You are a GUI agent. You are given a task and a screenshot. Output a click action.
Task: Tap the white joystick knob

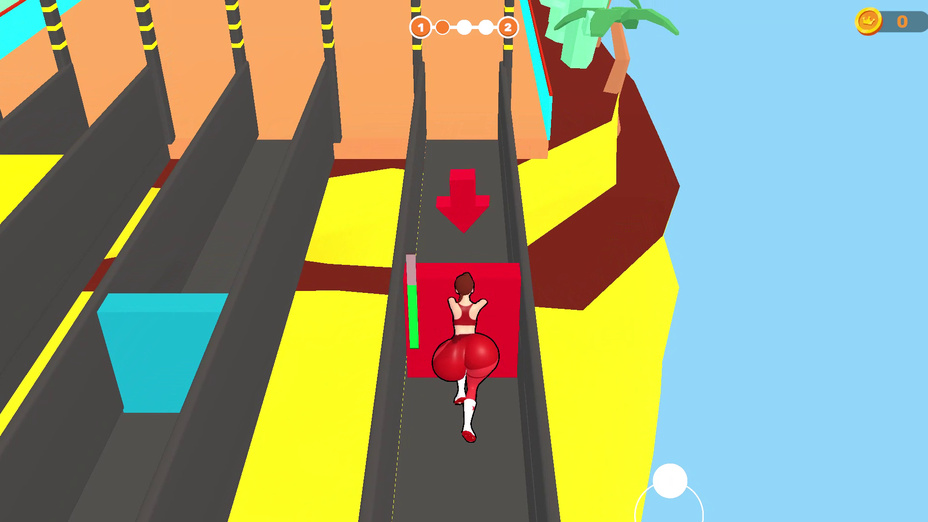[x=670, y=481]
